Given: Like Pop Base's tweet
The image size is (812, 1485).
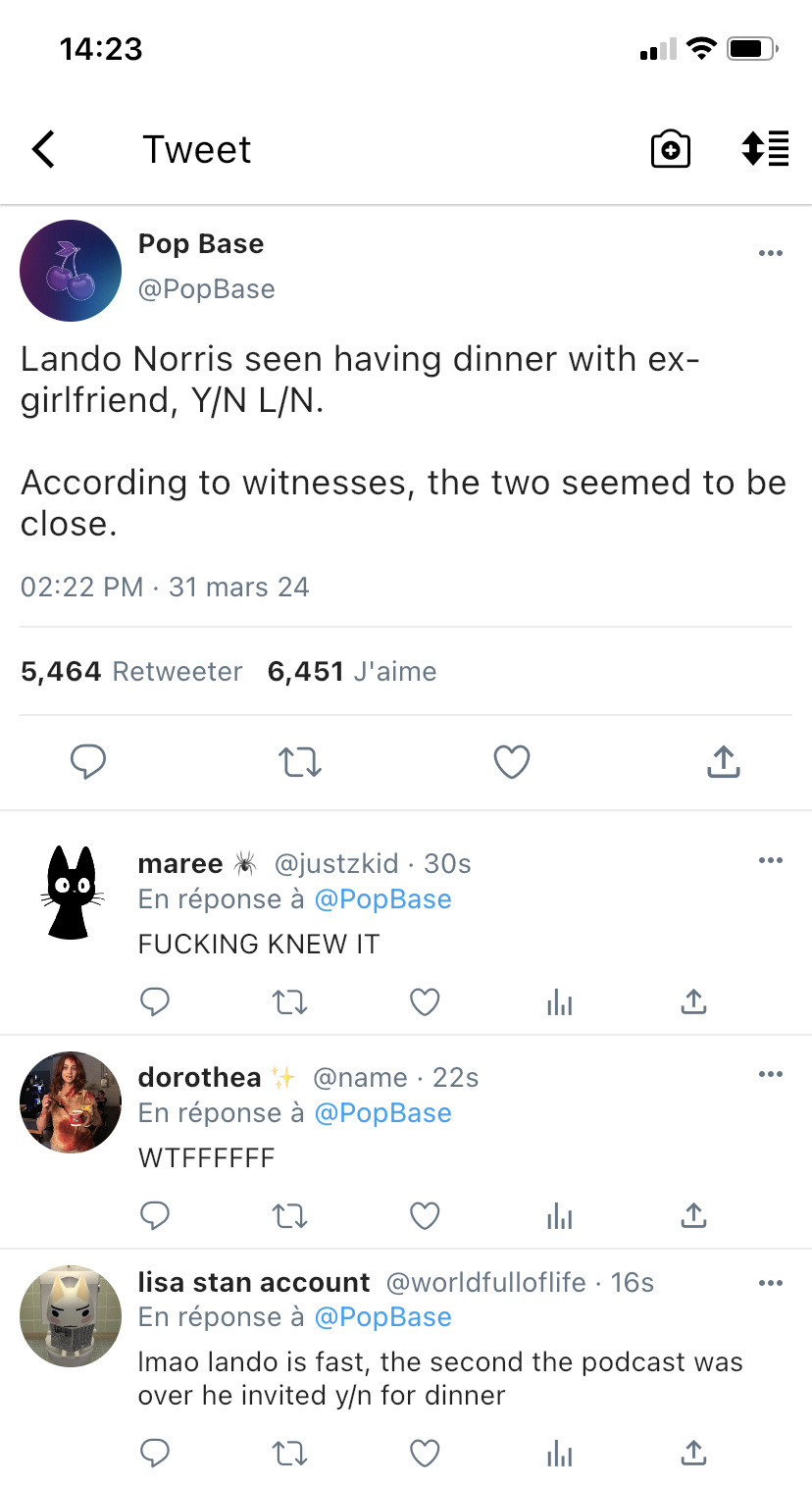Looking at the screenshot, I should click(511, 762).
